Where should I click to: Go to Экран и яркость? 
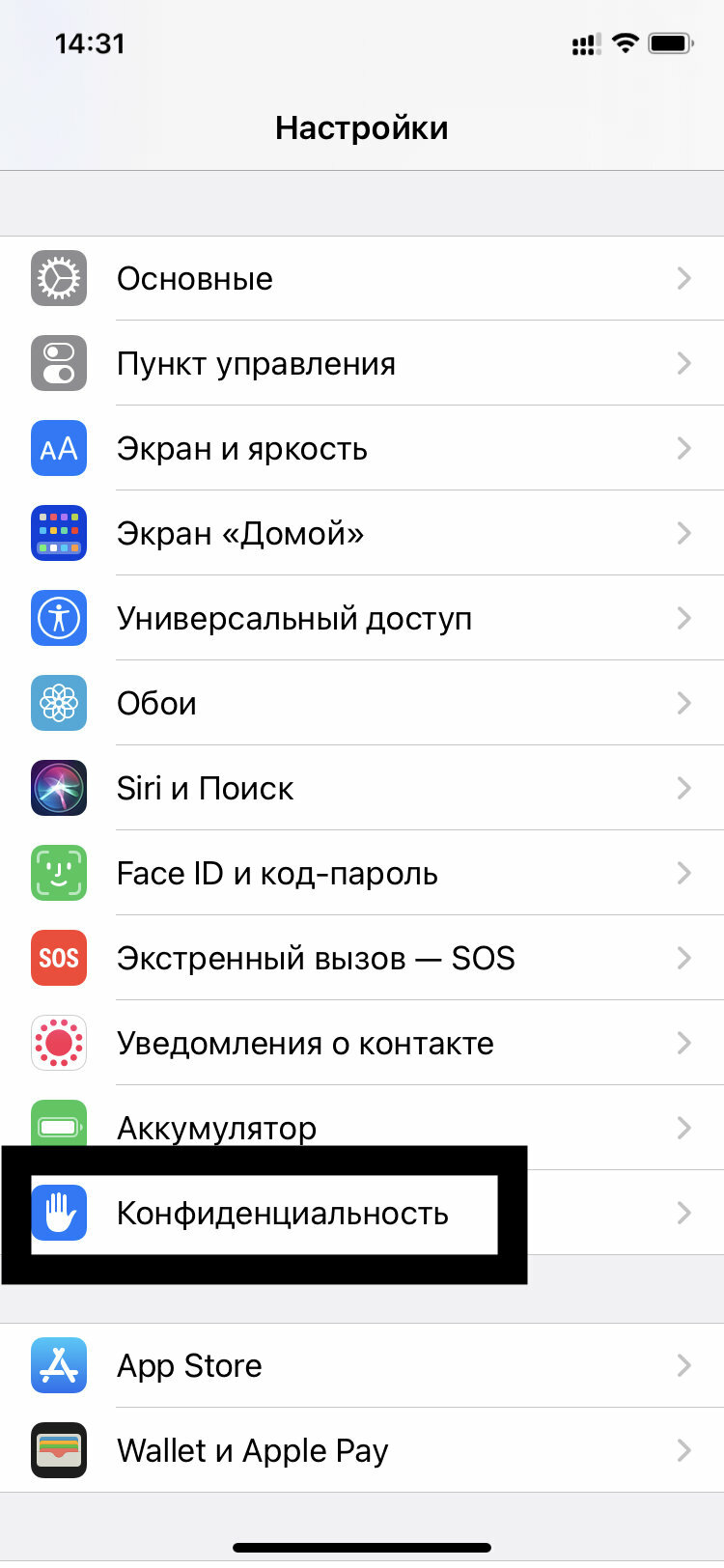[x=362, y=449]
